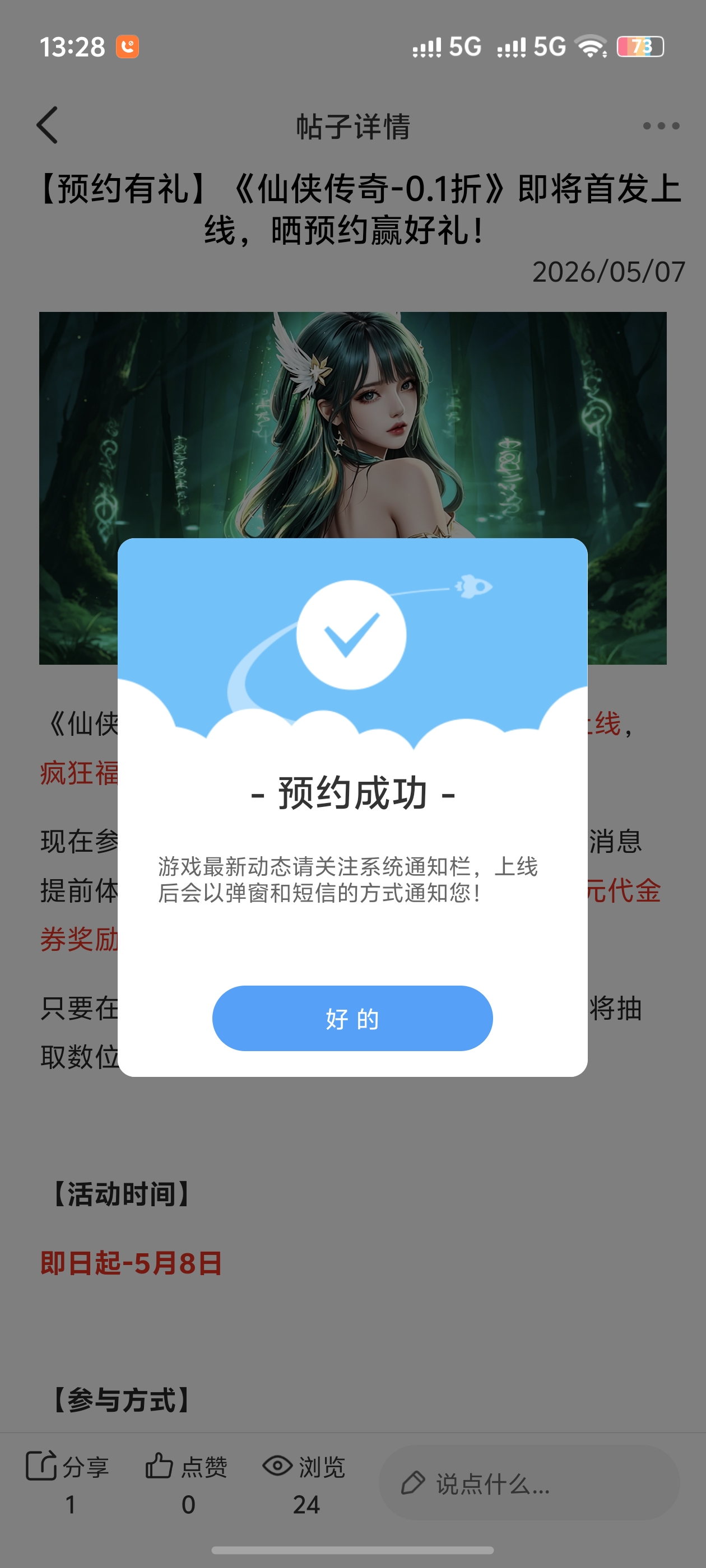Go back from 帖子详情
The width and height of the screenshot is (706, 1568).
tap(47, 125)
